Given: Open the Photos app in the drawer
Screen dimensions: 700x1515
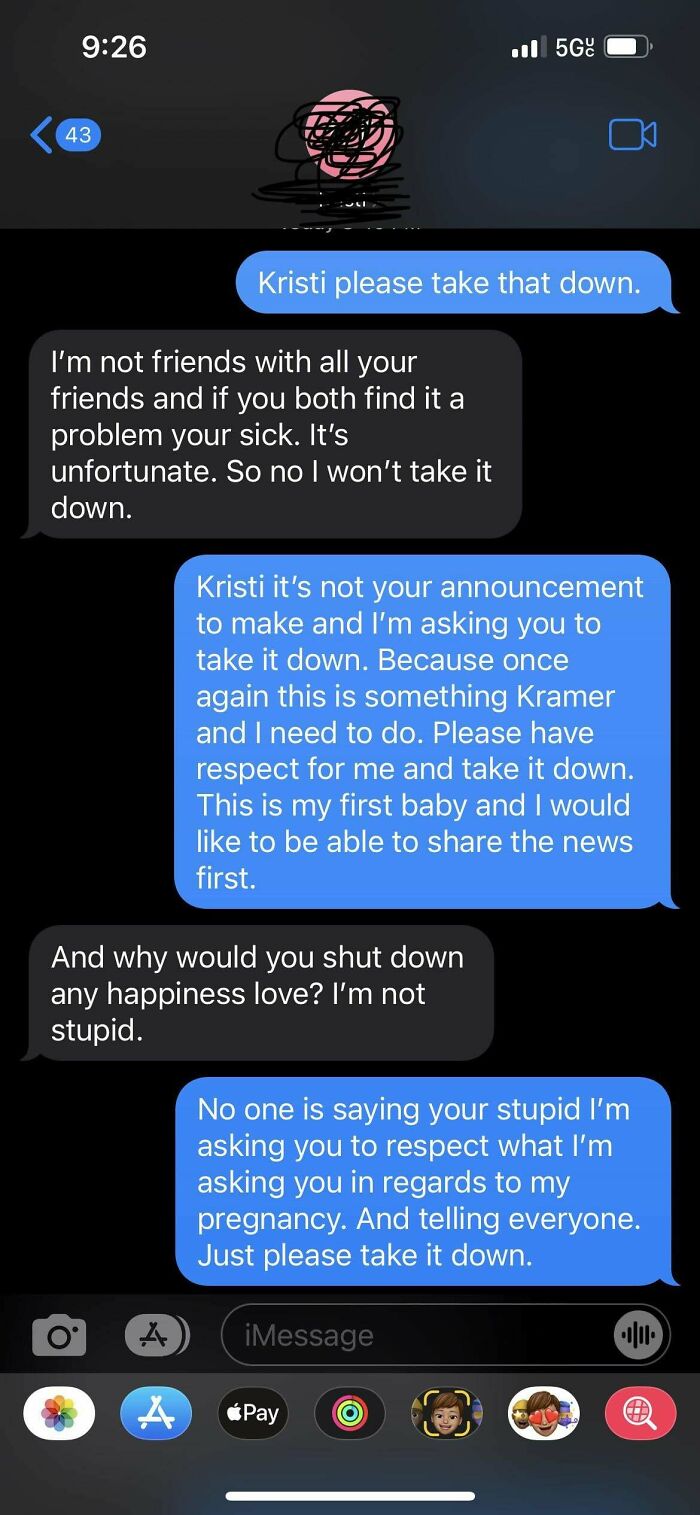Looking at the screenshot, I should click(x=59, y=1413).
